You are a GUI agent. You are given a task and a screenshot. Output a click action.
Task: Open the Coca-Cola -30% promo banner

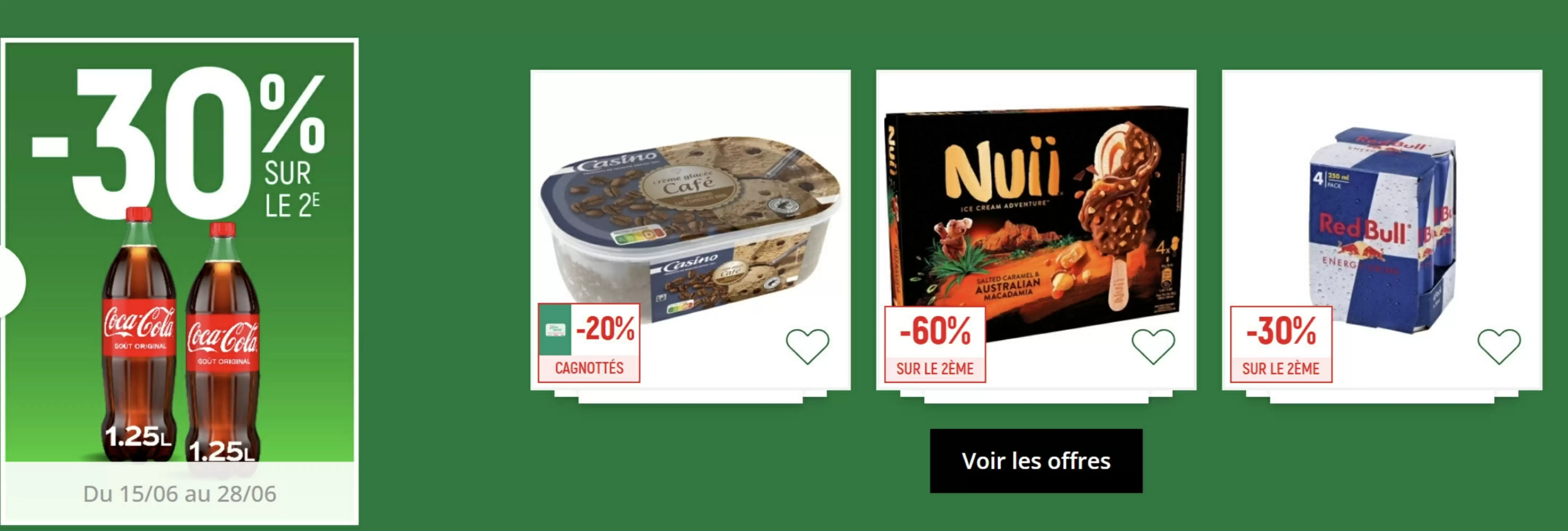pos(179,281)
